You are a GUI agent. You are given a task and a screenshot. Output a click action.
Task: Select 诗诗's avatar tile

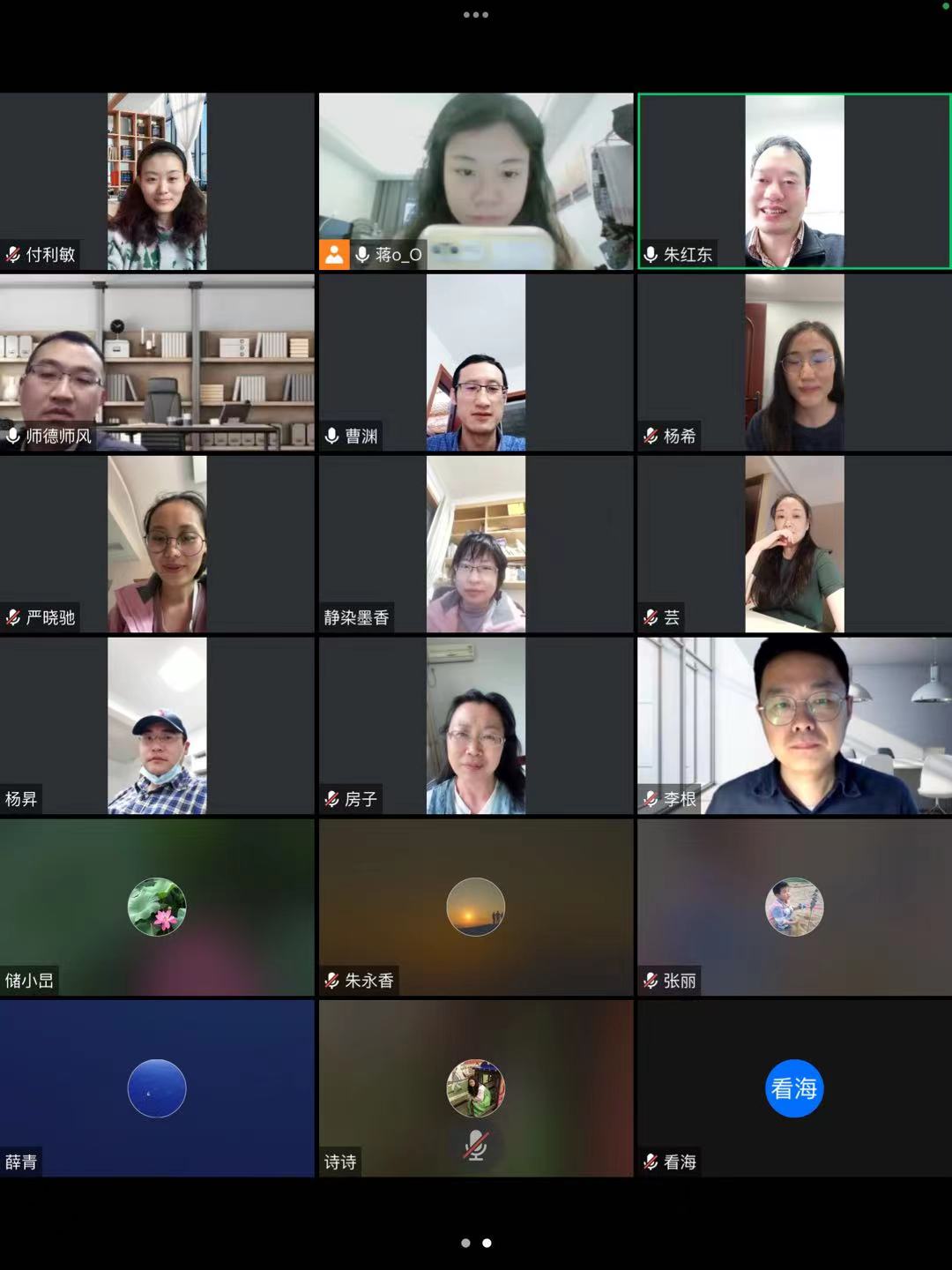(x=476, y=1088)
